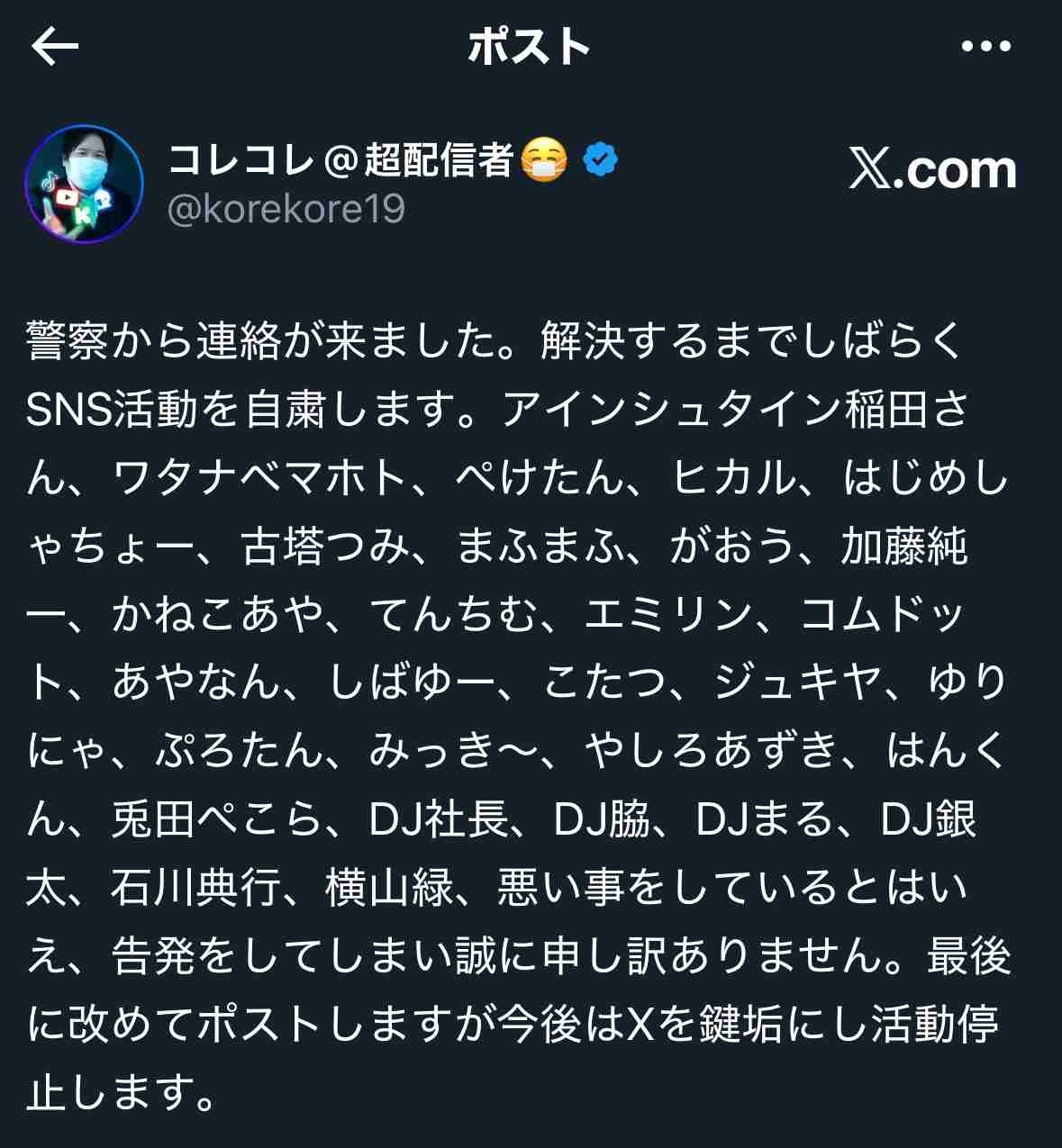Open the three-dot overflow menu

point(985,46)
